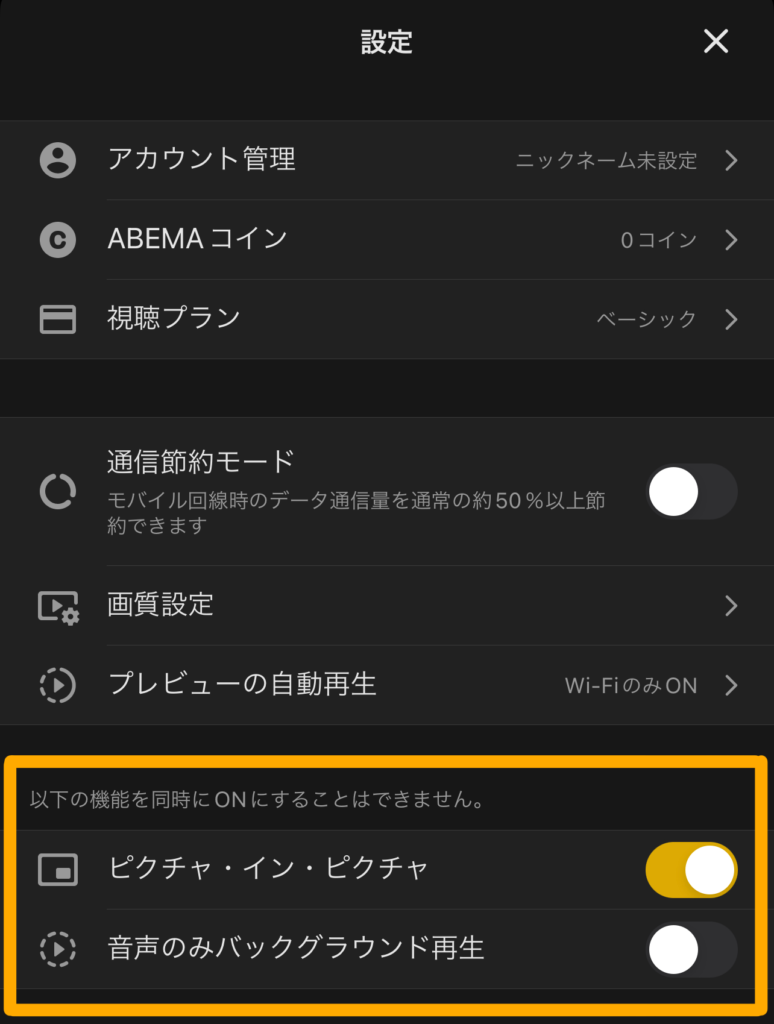Click the picture-in-picture icon
The height and width of the screenshot is (1024, 774).
click(x=58, y=870)
